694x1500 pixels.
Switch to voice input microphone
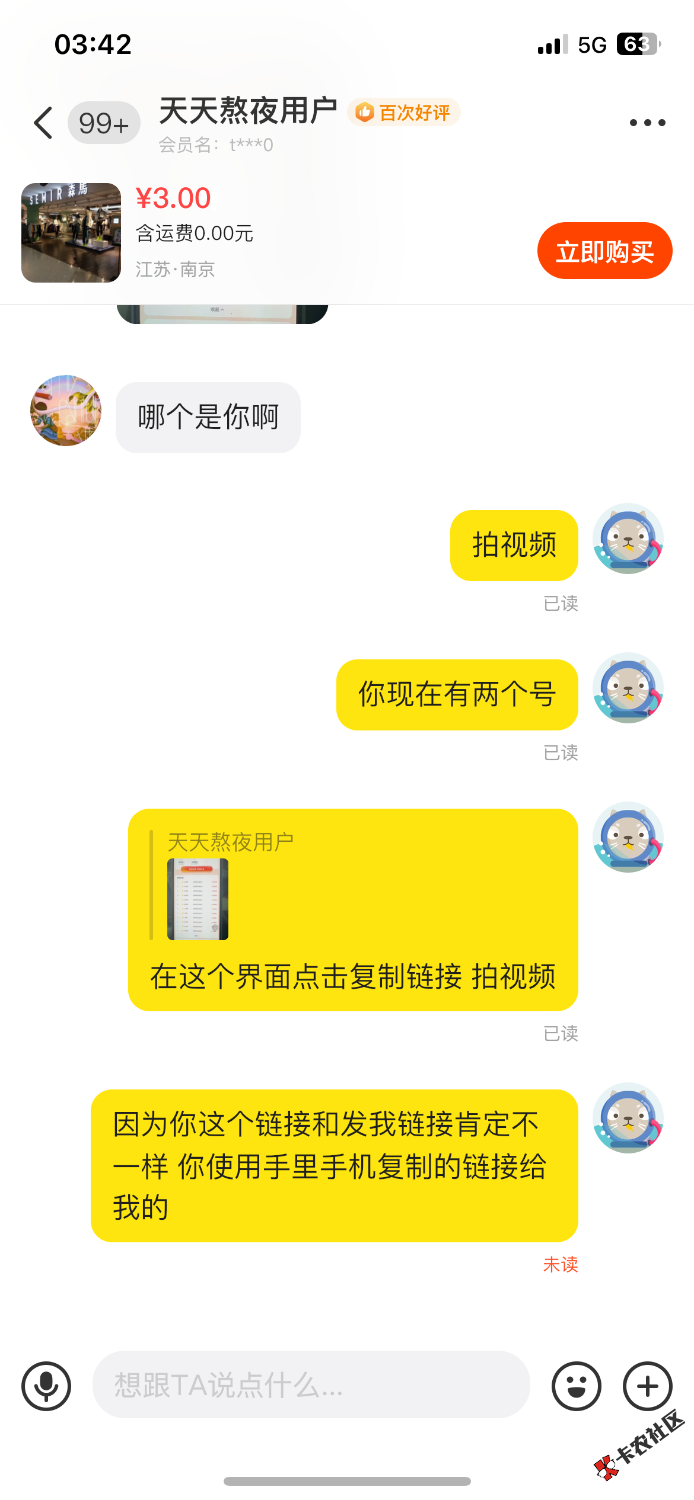click(x=46, y=1386)
